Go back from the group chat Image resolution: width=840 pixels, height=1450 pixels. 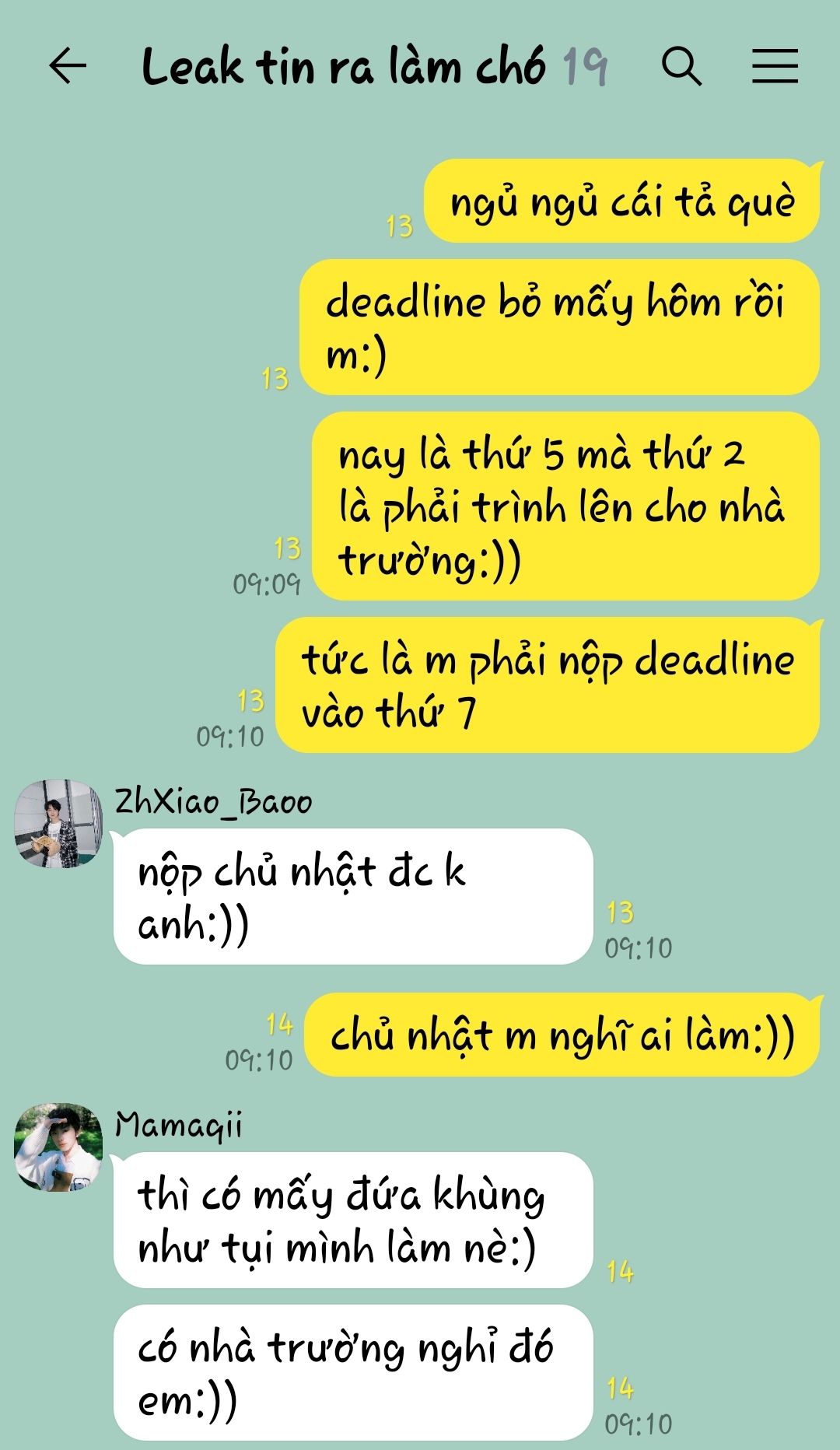click(68, 66)
